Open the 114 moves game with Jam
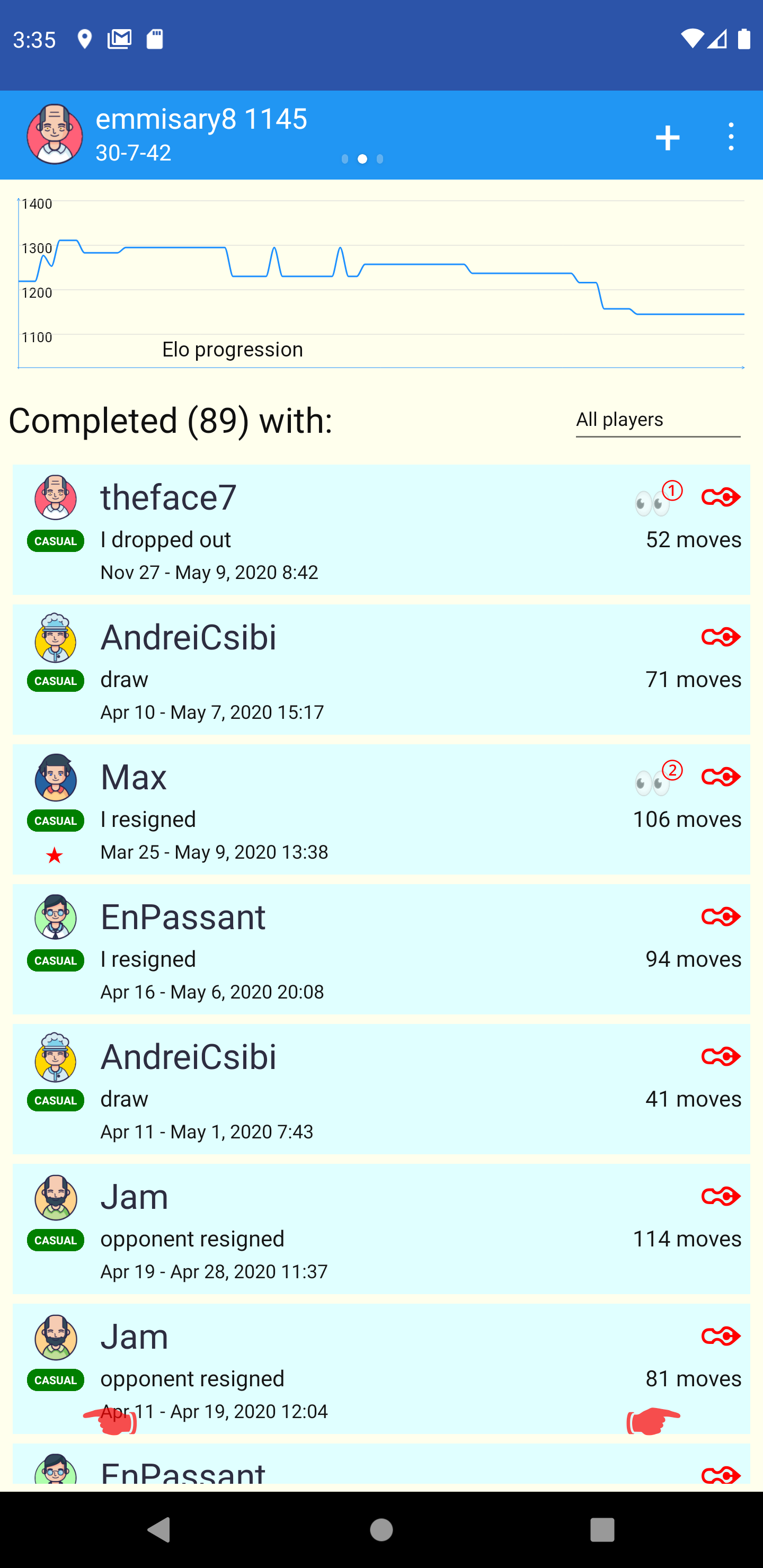 (x=366, y=1230)
